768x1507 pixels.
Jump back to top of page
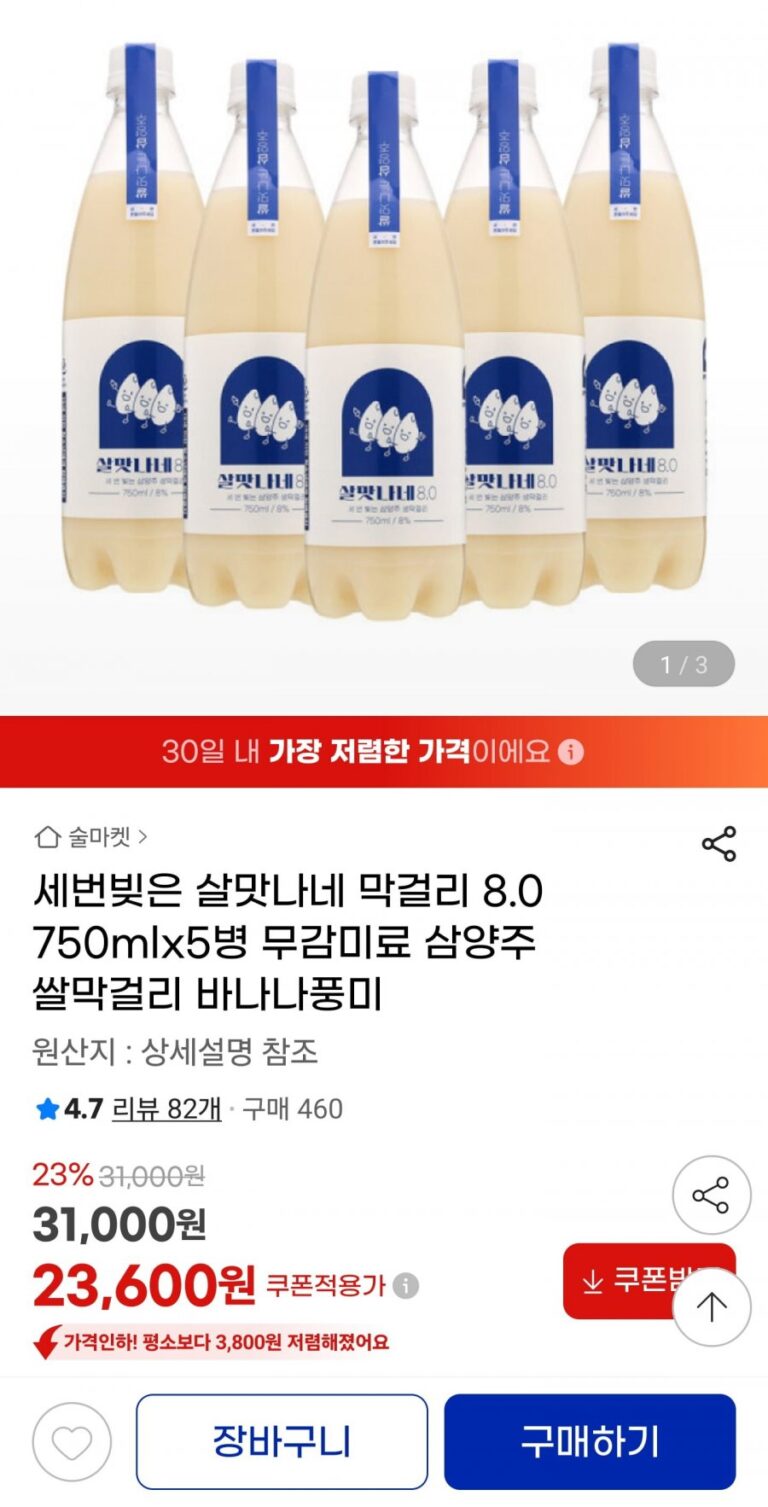click(711, 1307)
